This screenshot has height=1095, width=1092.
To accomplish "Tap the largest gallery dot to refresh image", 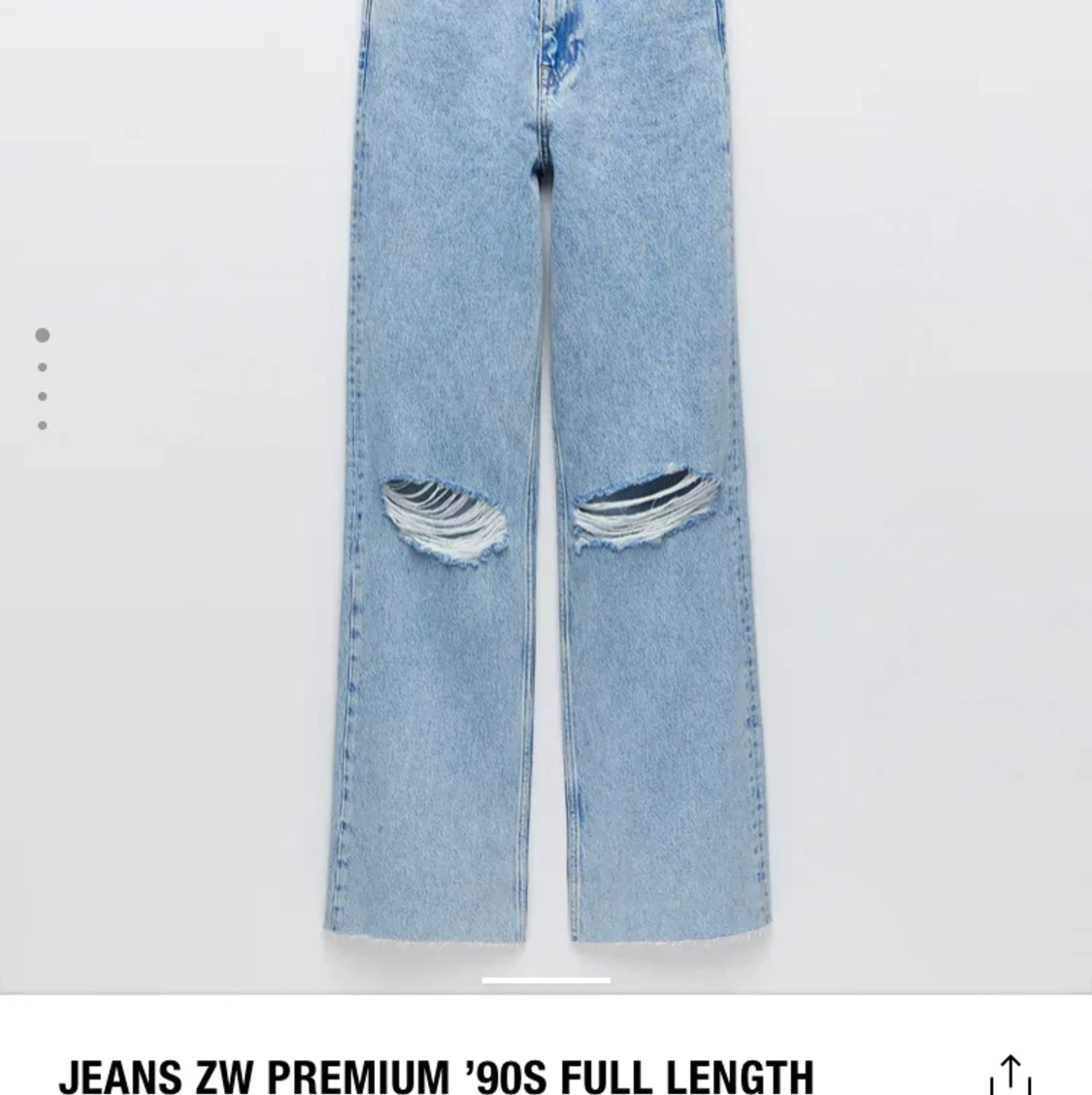I will tap(43, 334).
